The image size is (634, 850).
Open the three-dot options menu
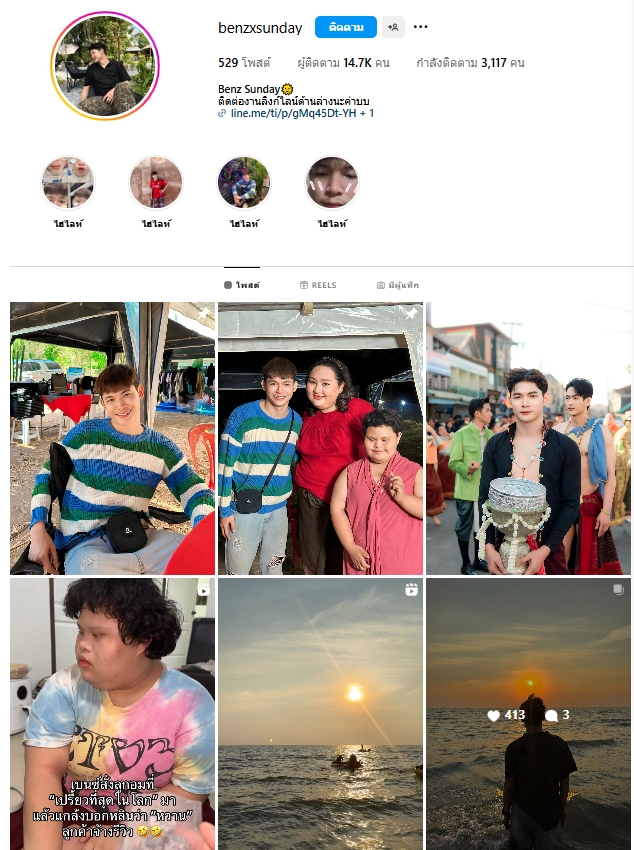point(421,27)
